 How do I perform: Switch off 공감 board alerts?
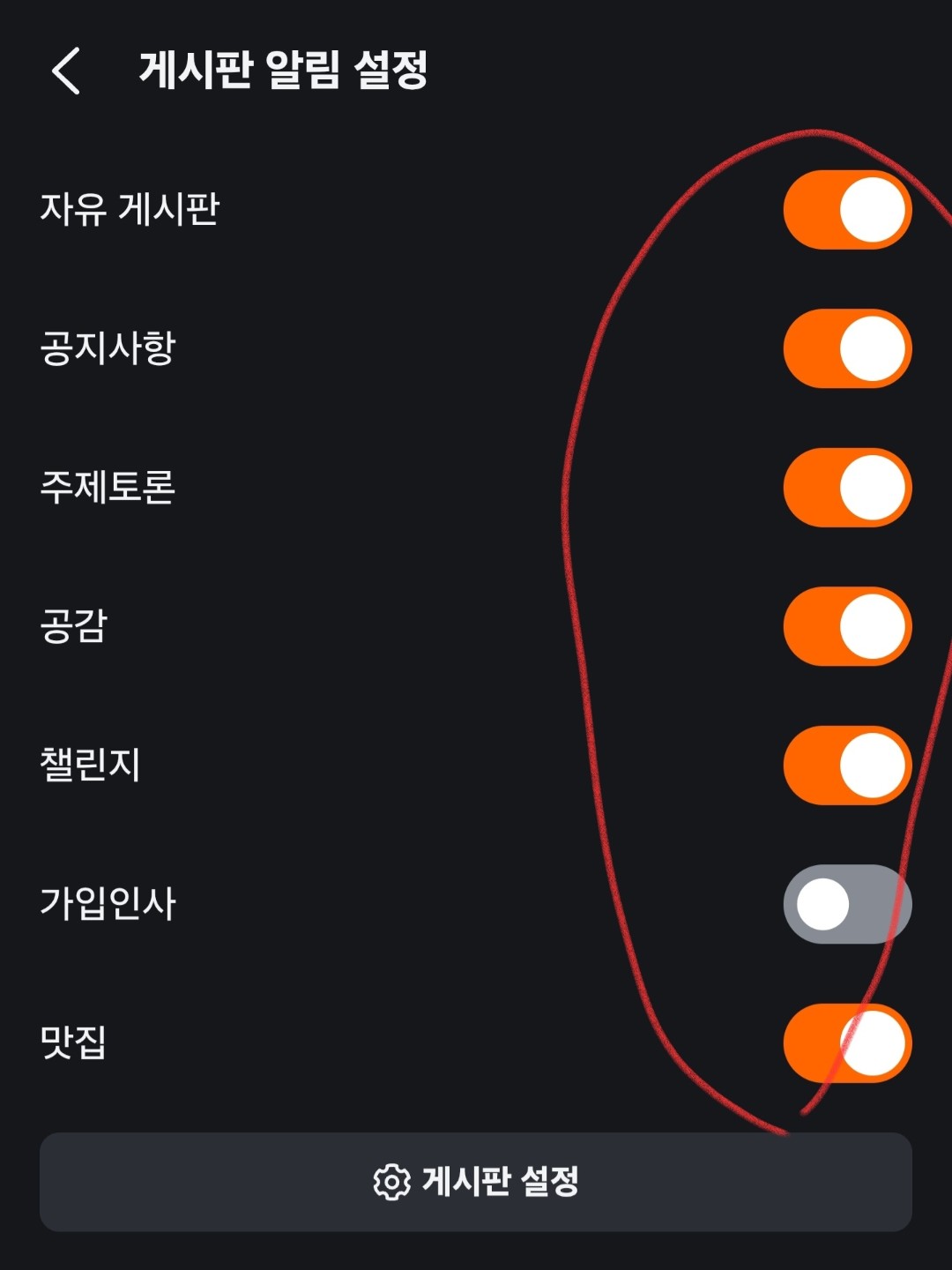pyautogui.click(x=847, y=626)
